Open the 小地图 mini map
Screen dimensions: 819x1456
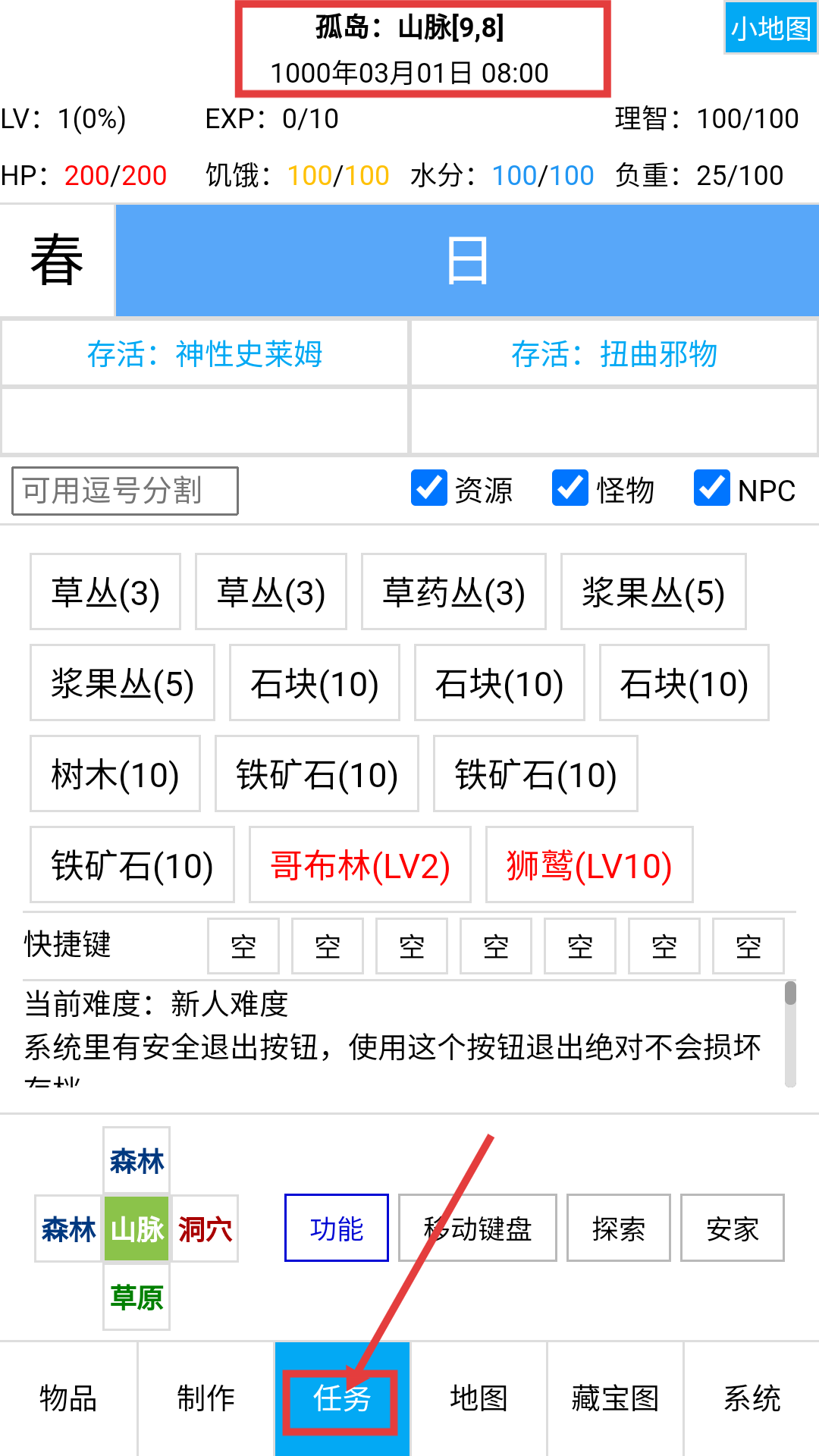click(770, 28)
